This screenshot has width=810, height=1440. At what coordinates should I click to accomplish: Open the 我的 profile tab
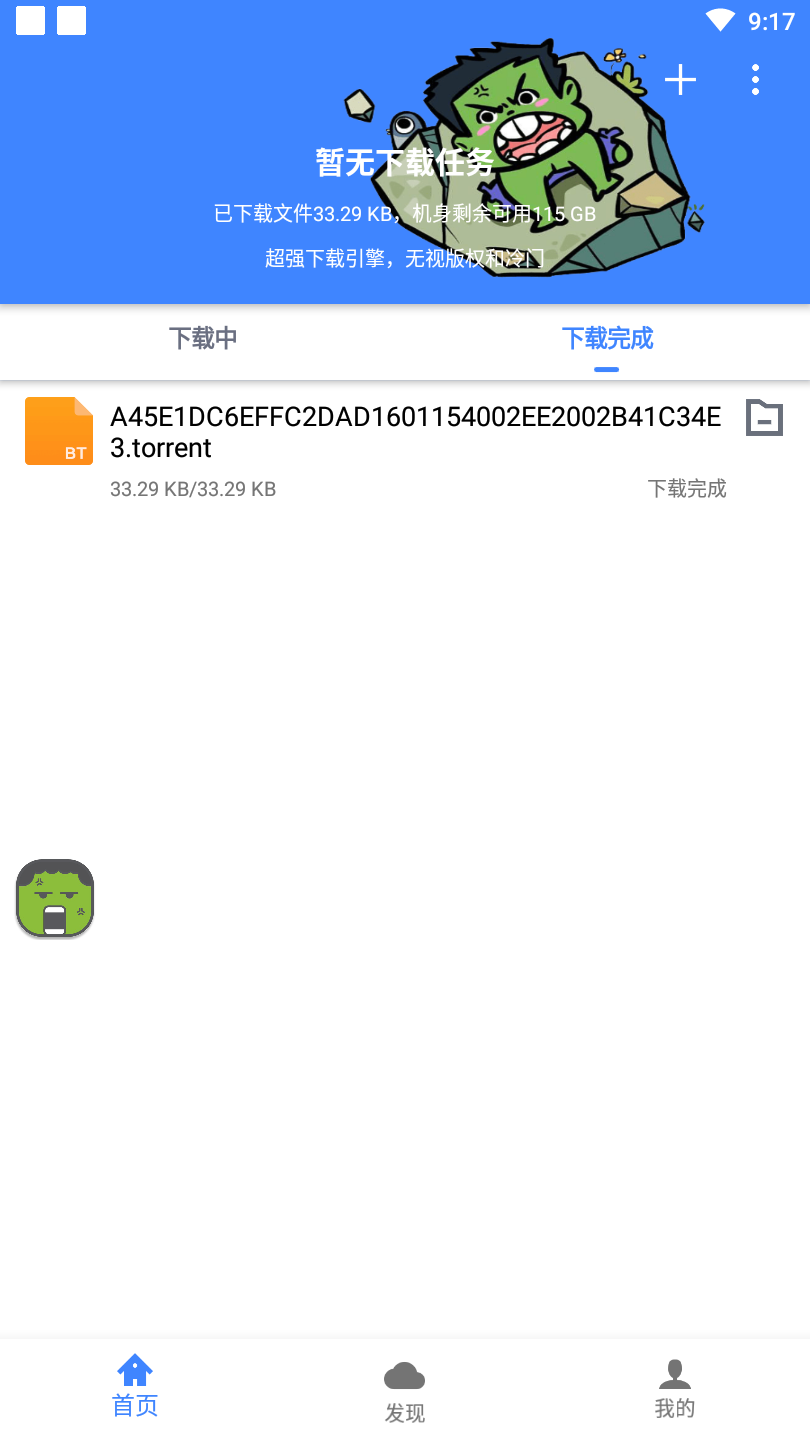pos(674,1388)
